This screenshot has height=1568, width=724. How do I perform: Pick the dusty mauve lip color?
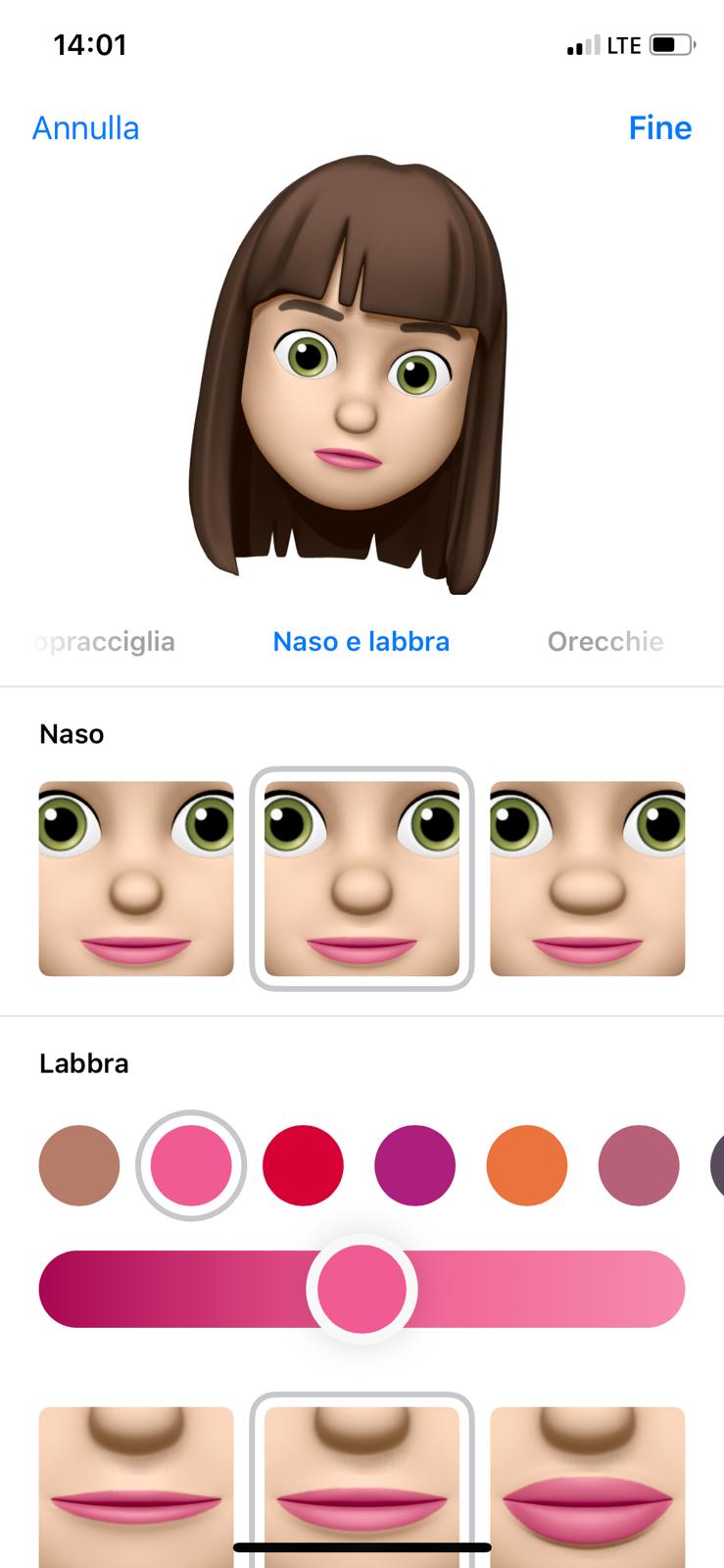coord(638,1165)
